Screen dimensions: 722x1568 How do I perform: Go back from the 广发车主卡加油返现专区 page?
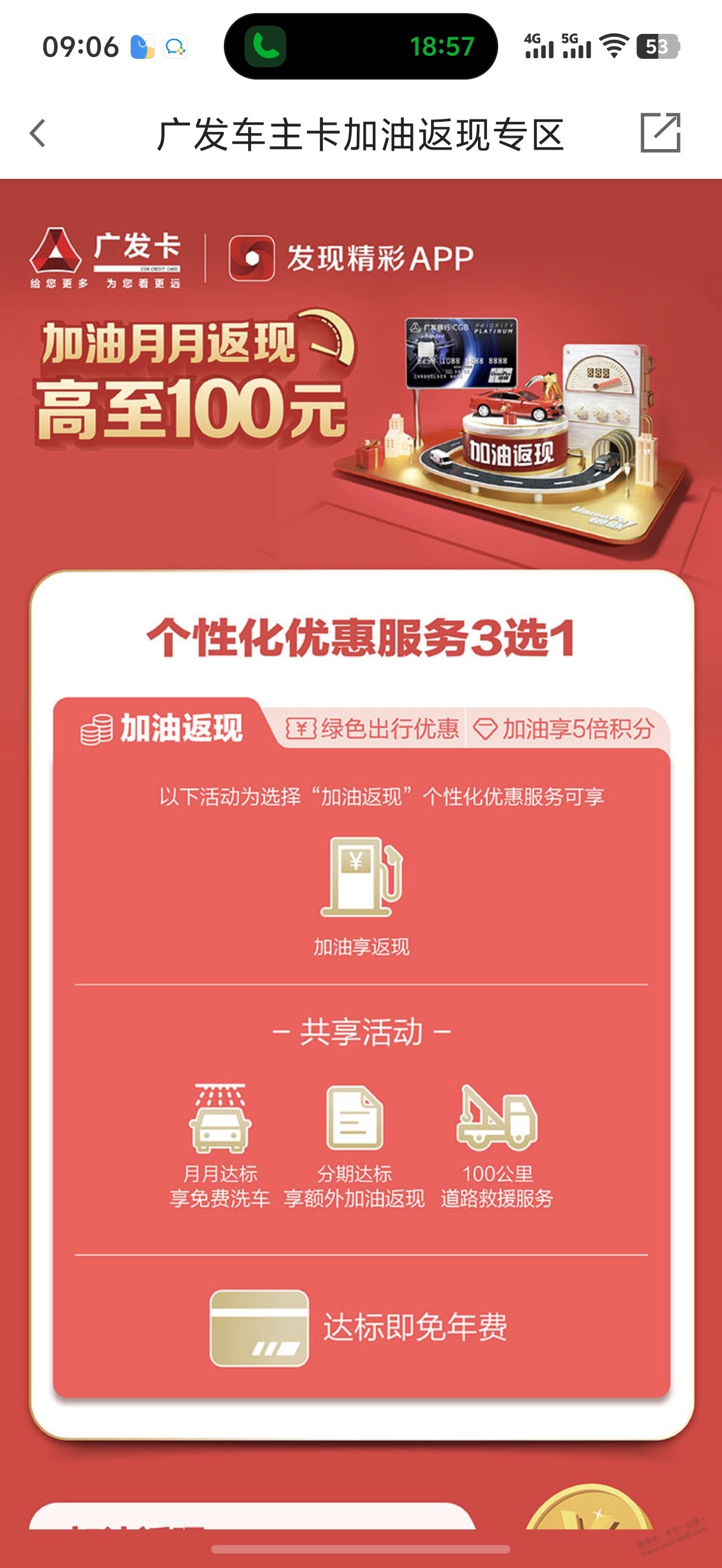(x=38, y=133)
